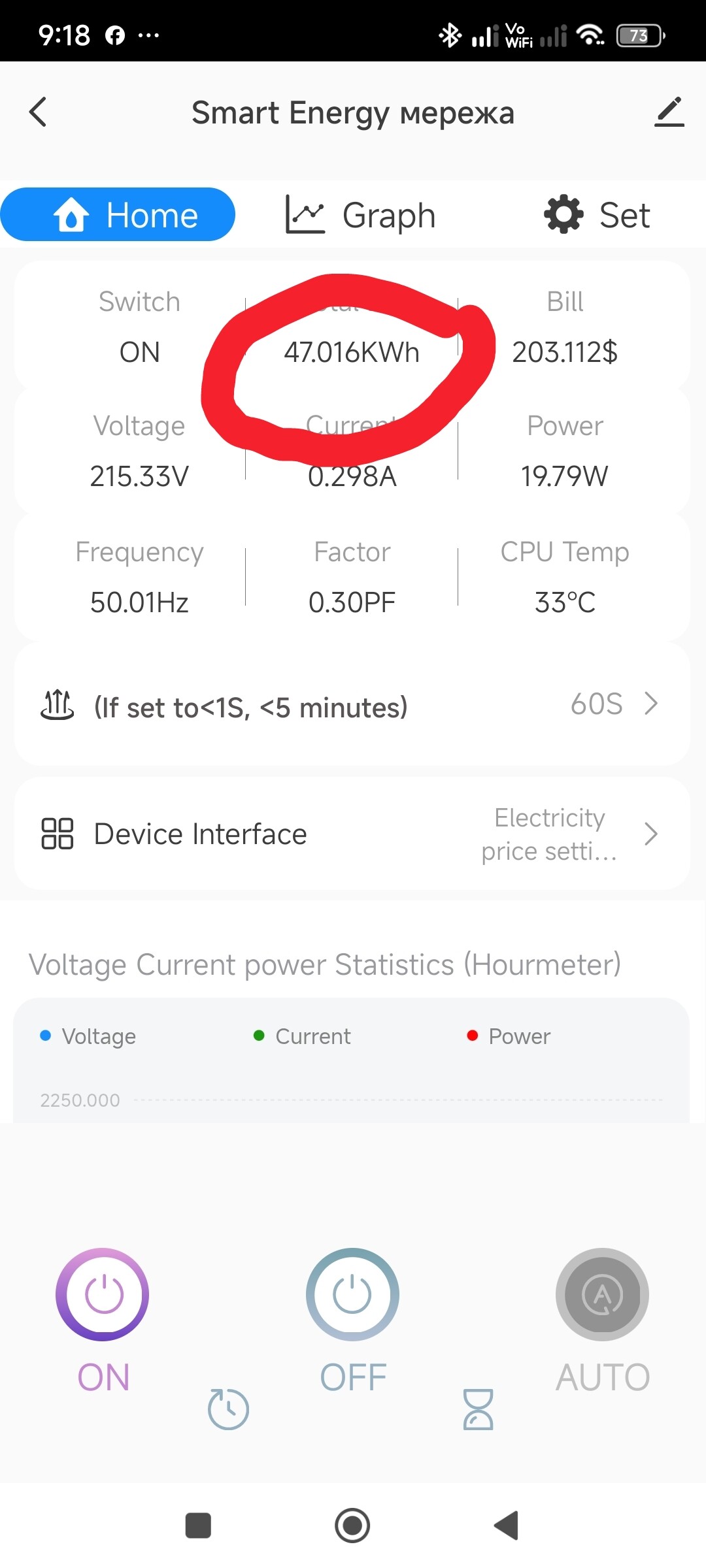The height and width of the screenshot is (1568, 706).
Task: Turn the device OFF with the blue power button
Action: (352, 1294)
